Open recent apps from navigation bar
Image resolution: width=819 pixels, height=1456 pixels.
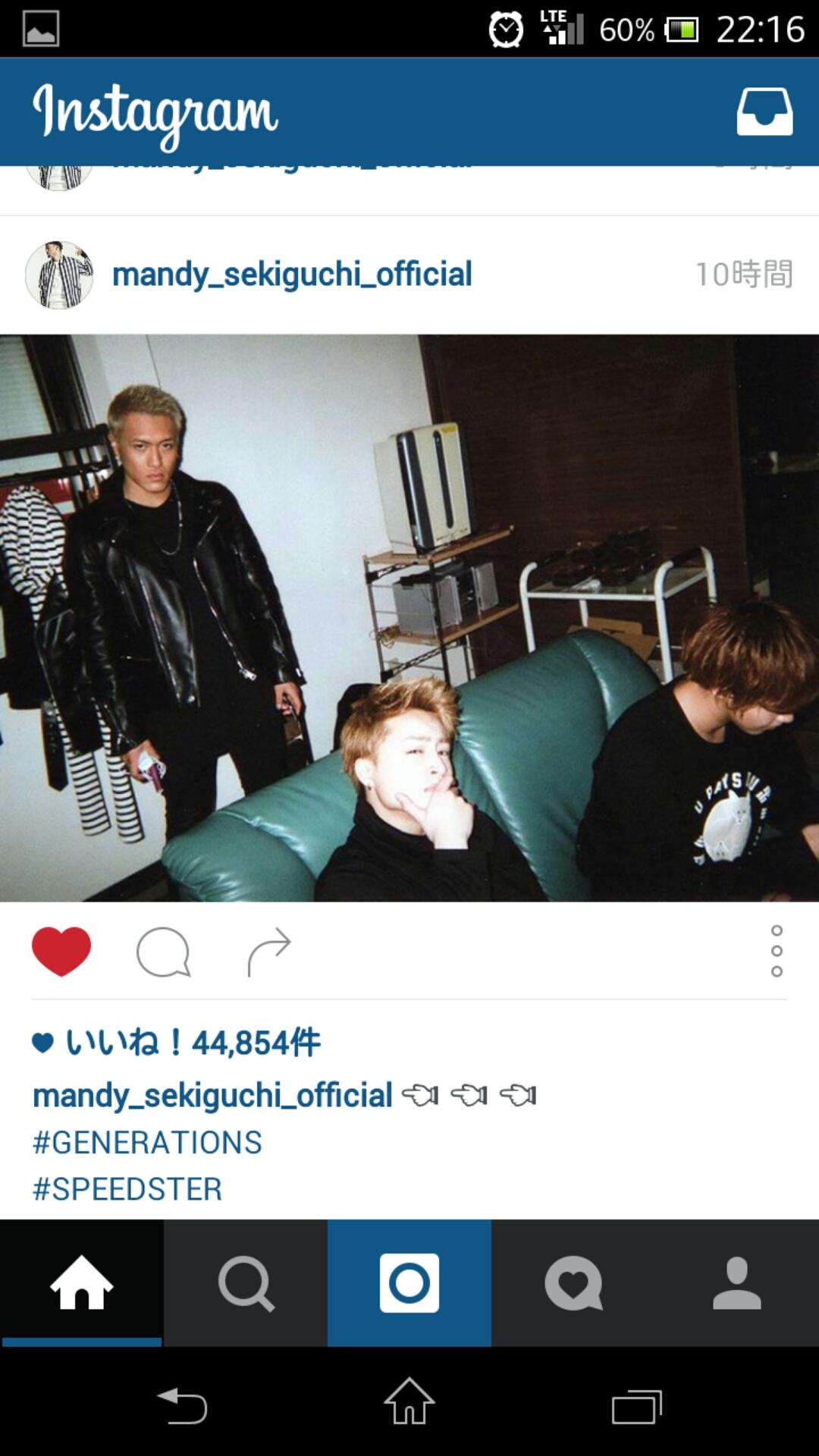636,1406
